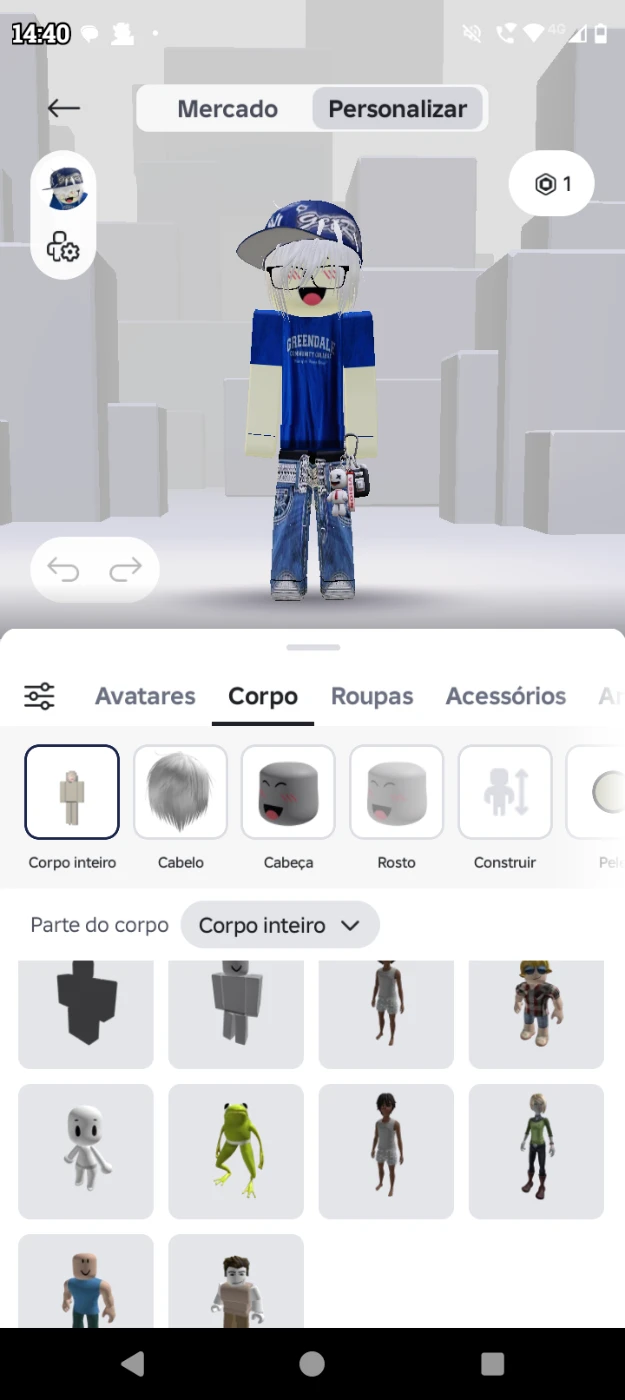Tap the system home button
The width and height of the screenshot is (625, 1400).
(x=312, y=1364)
